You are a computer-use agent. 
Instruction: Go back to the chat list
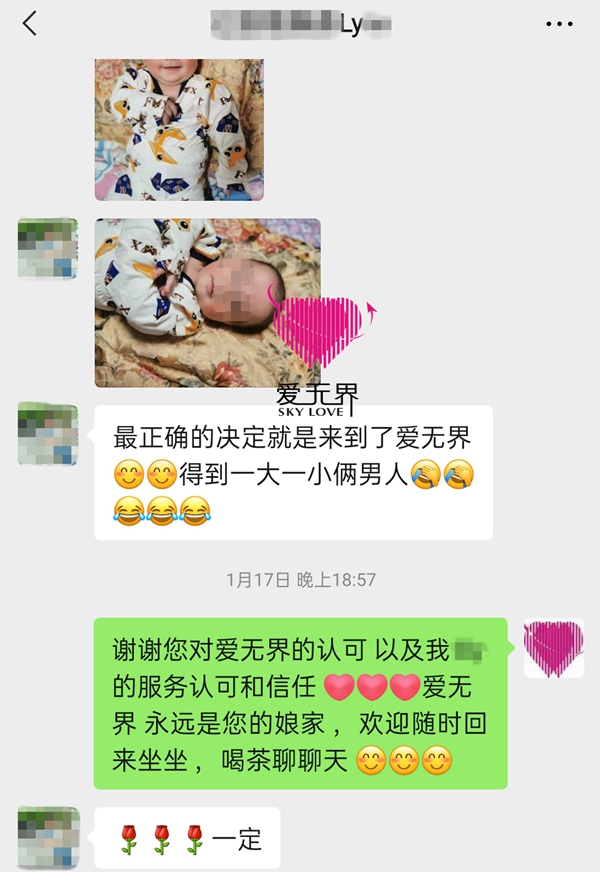[30, 24]
